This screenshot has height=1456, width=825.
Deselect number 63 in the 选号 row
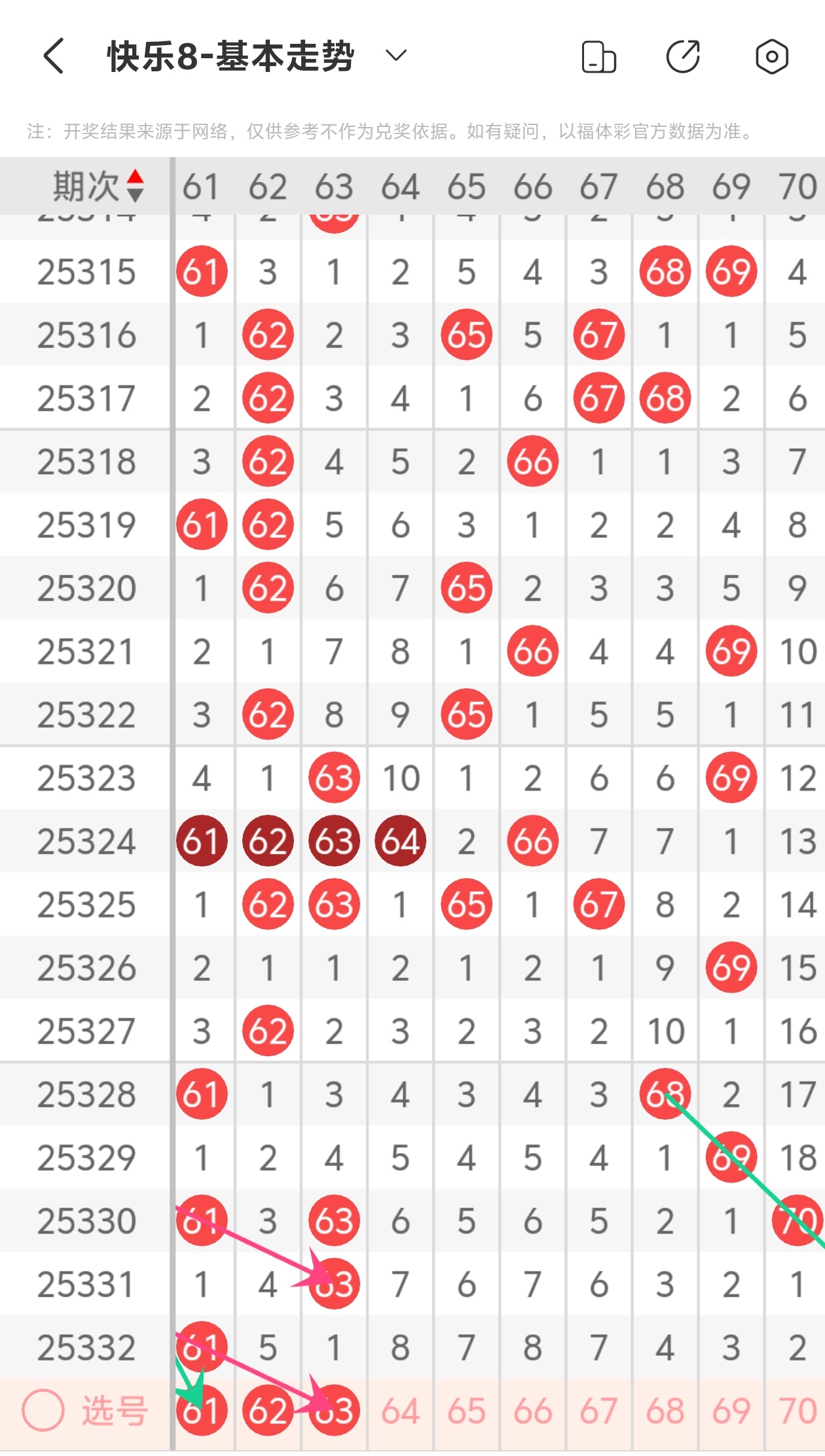click(x=334, y=1411)
